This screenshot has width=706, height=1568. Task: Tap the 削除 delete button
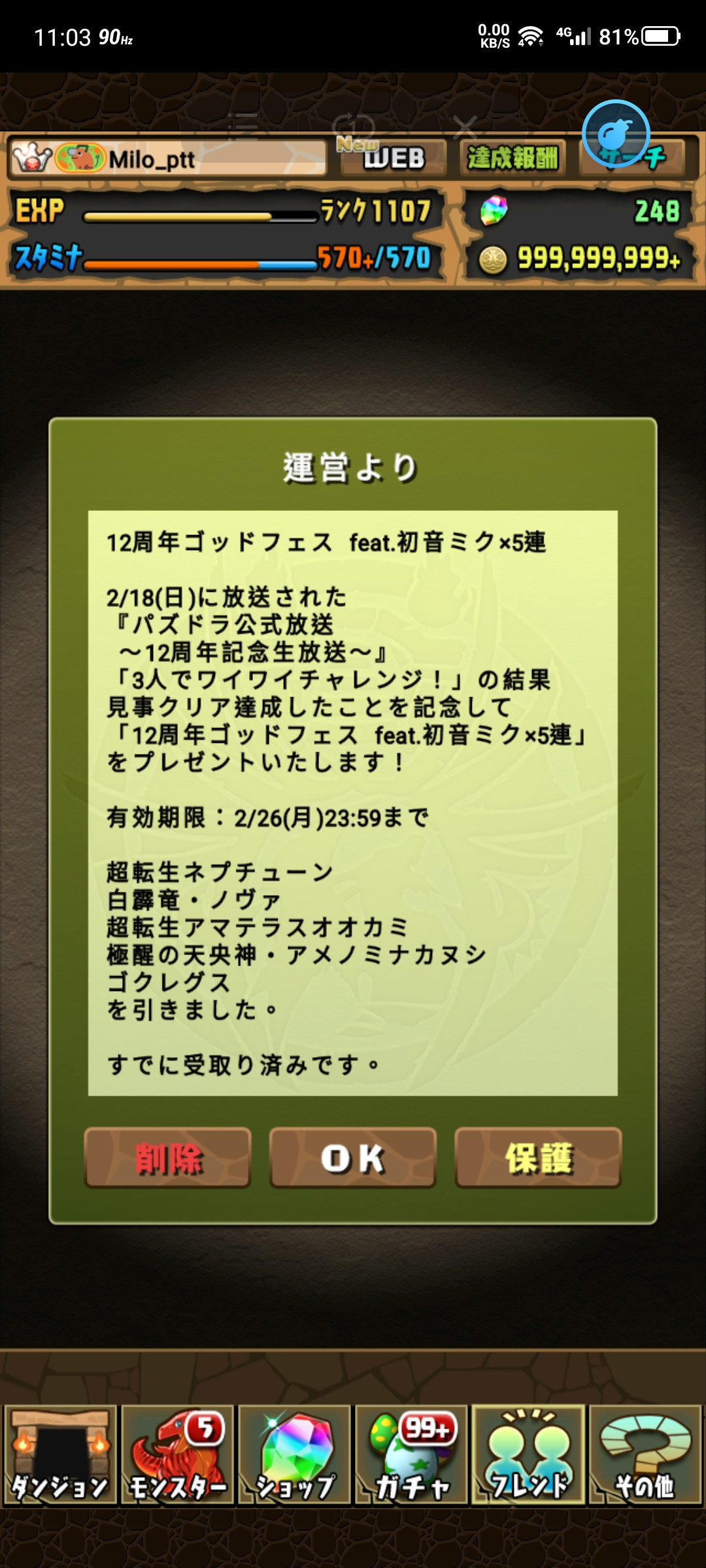coord(167,1157)
